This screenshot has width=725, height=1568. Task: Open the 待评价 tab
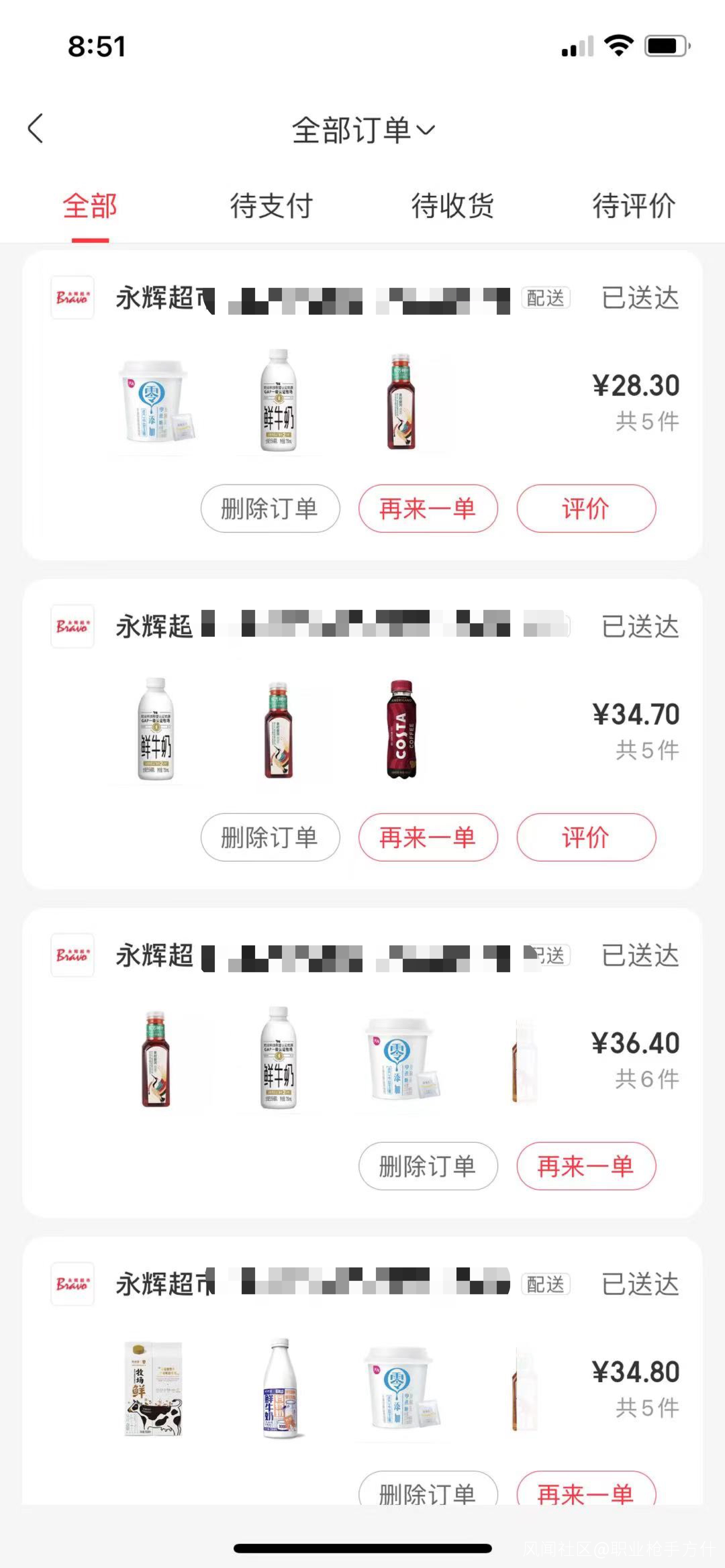click(633, 206)
